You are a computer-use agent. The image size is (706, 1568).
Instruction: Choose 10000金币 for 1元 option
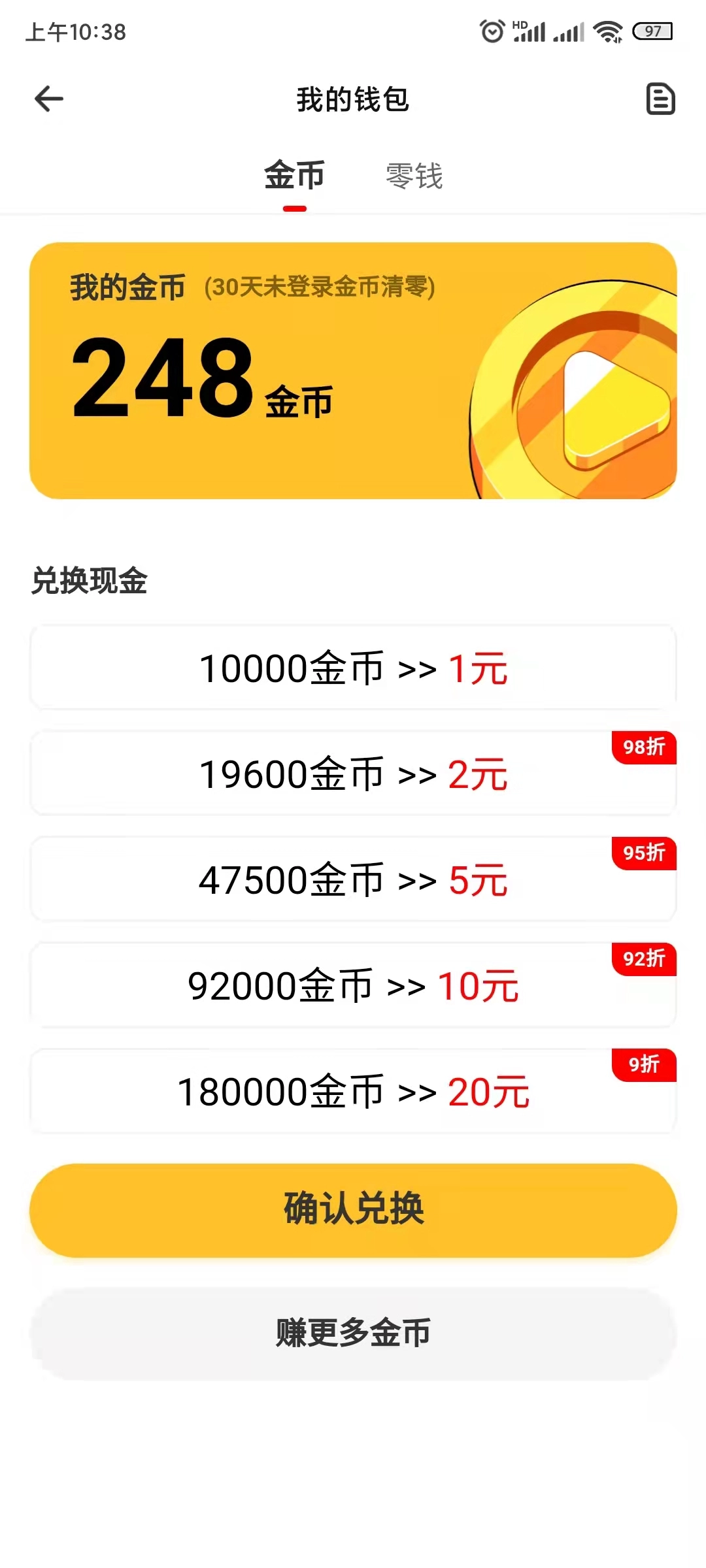(x=353, y=668)
